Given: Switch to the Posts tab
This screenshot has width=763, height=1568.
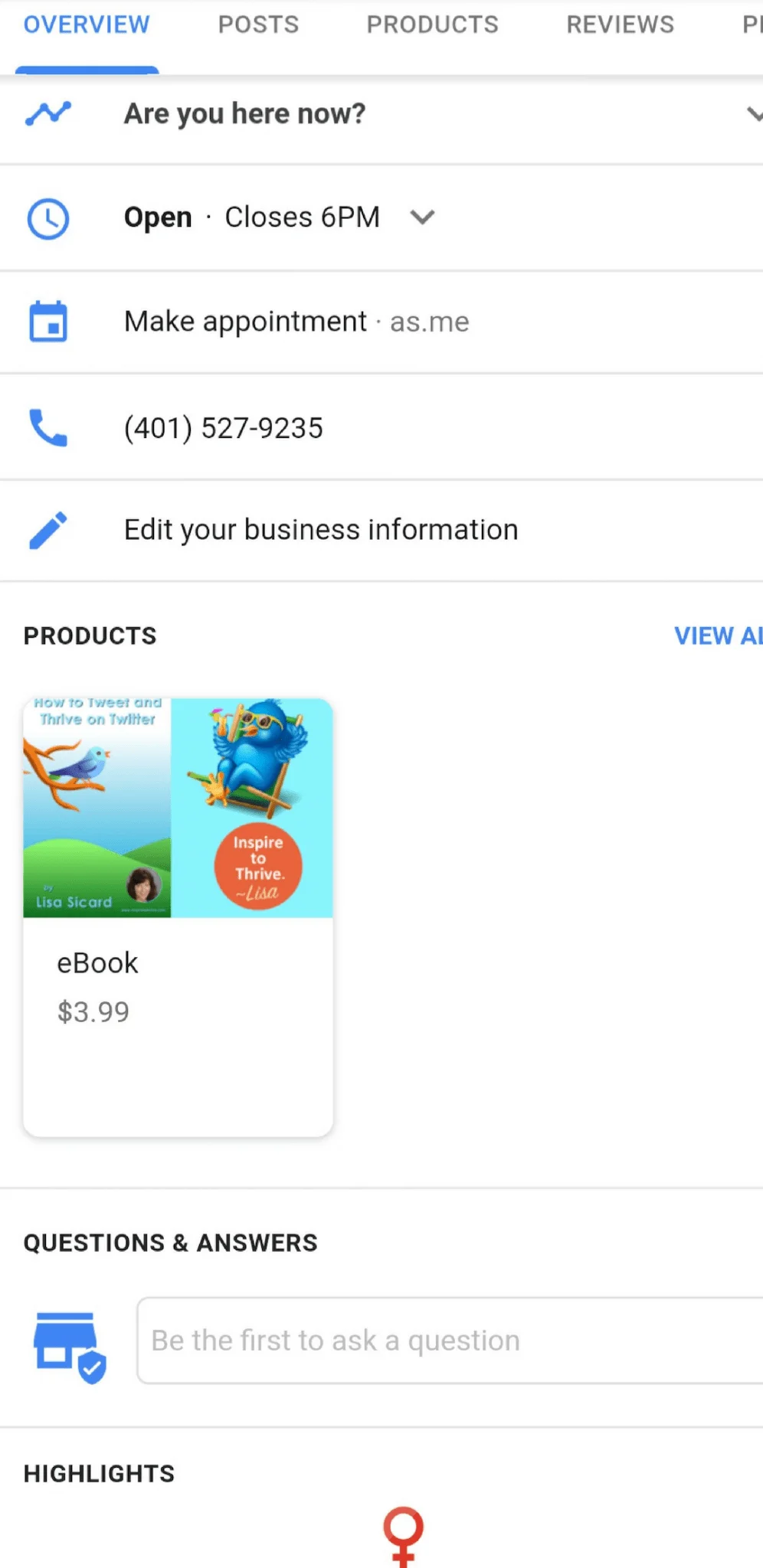Looking at the screenshot, I should pos(258,25).
